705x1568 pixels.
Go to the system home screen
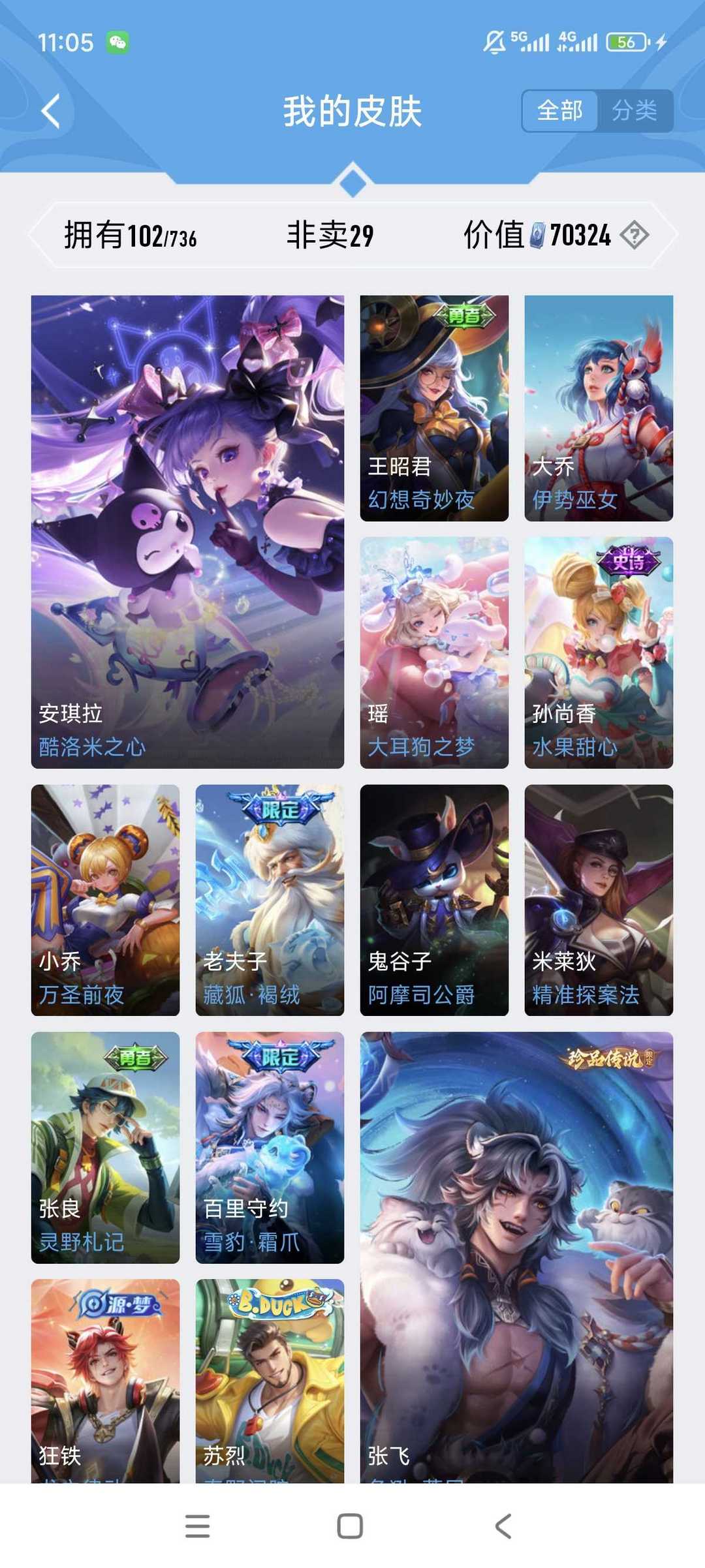click(350, 1526)
